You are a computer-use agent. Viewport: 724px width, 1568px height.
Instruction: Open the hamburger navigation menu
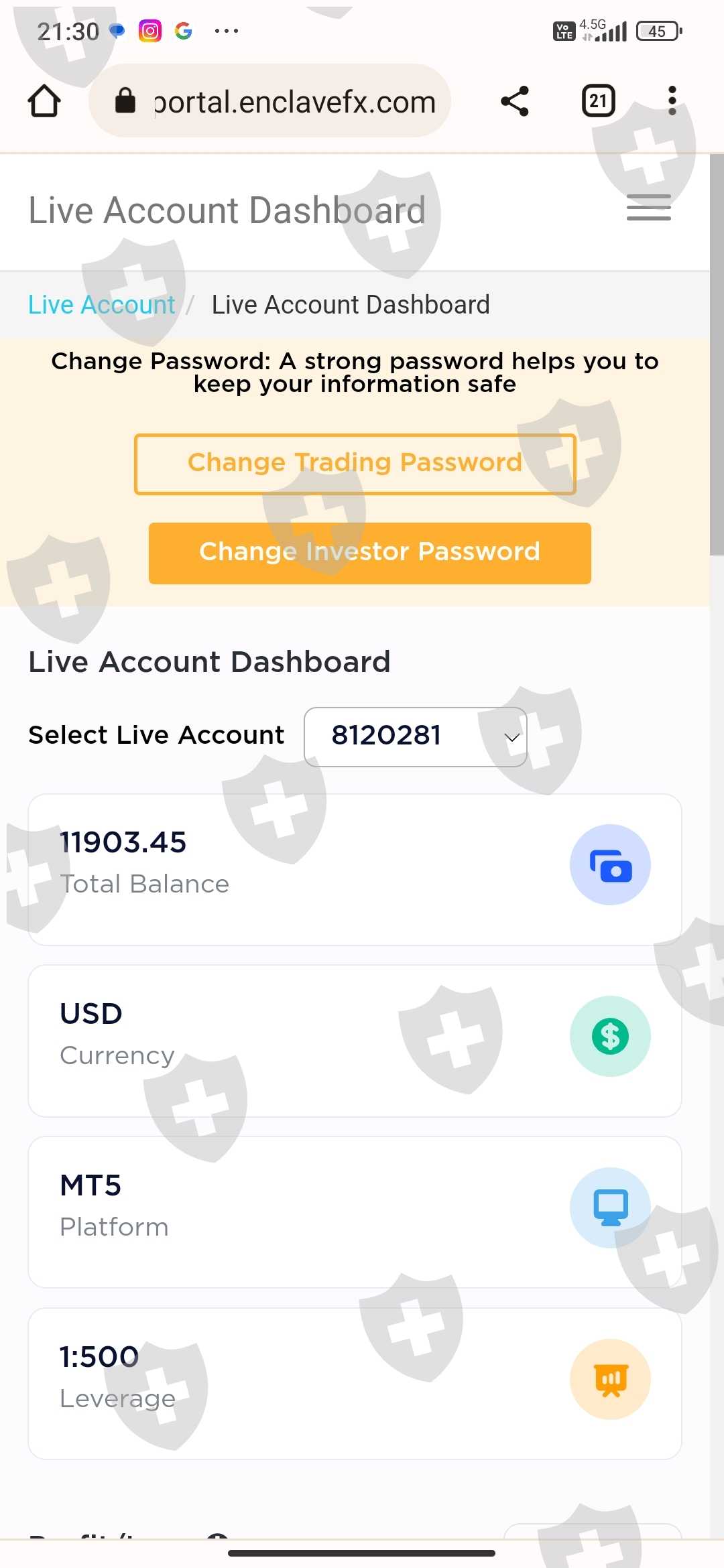(648, 208)
